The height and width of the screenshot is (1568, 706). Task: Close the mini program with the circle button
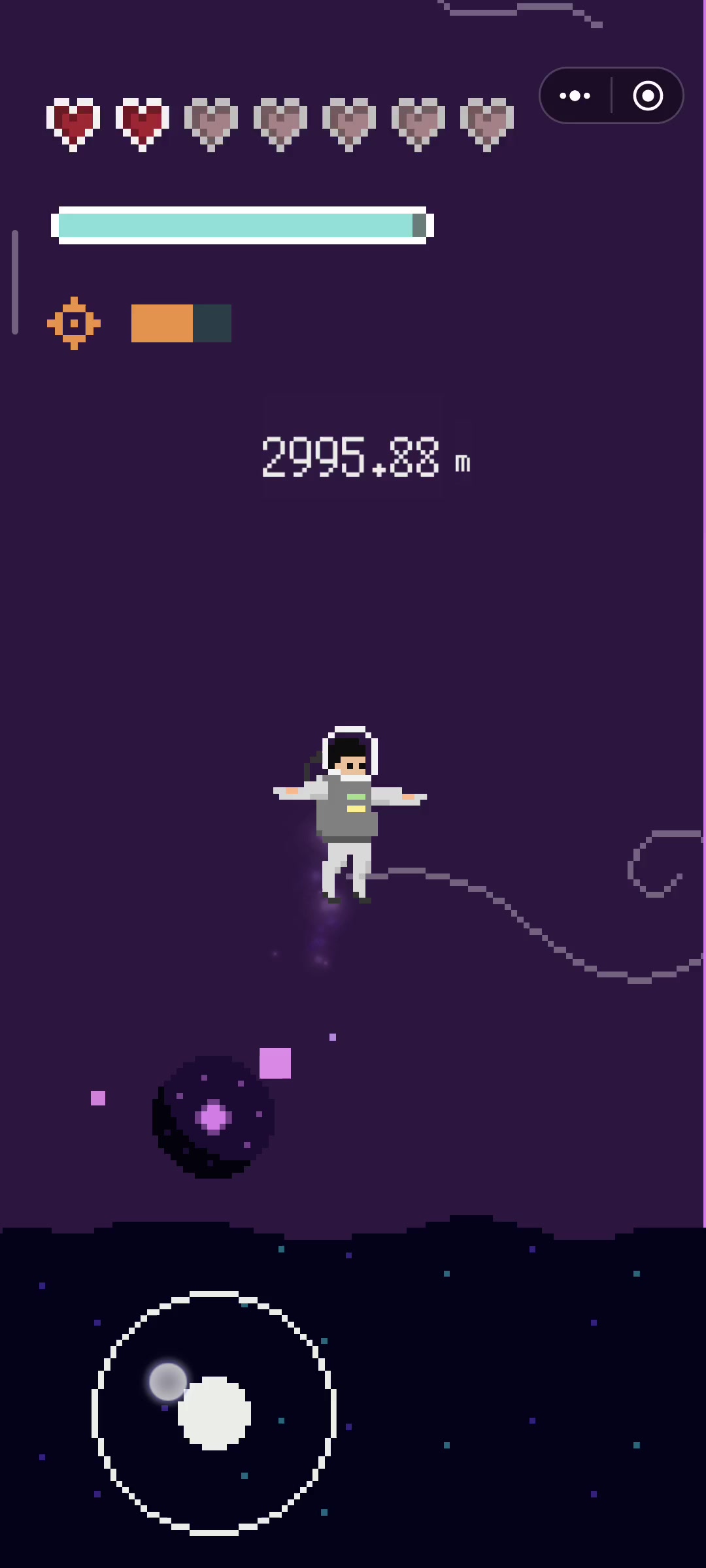(x=648, y=96)
